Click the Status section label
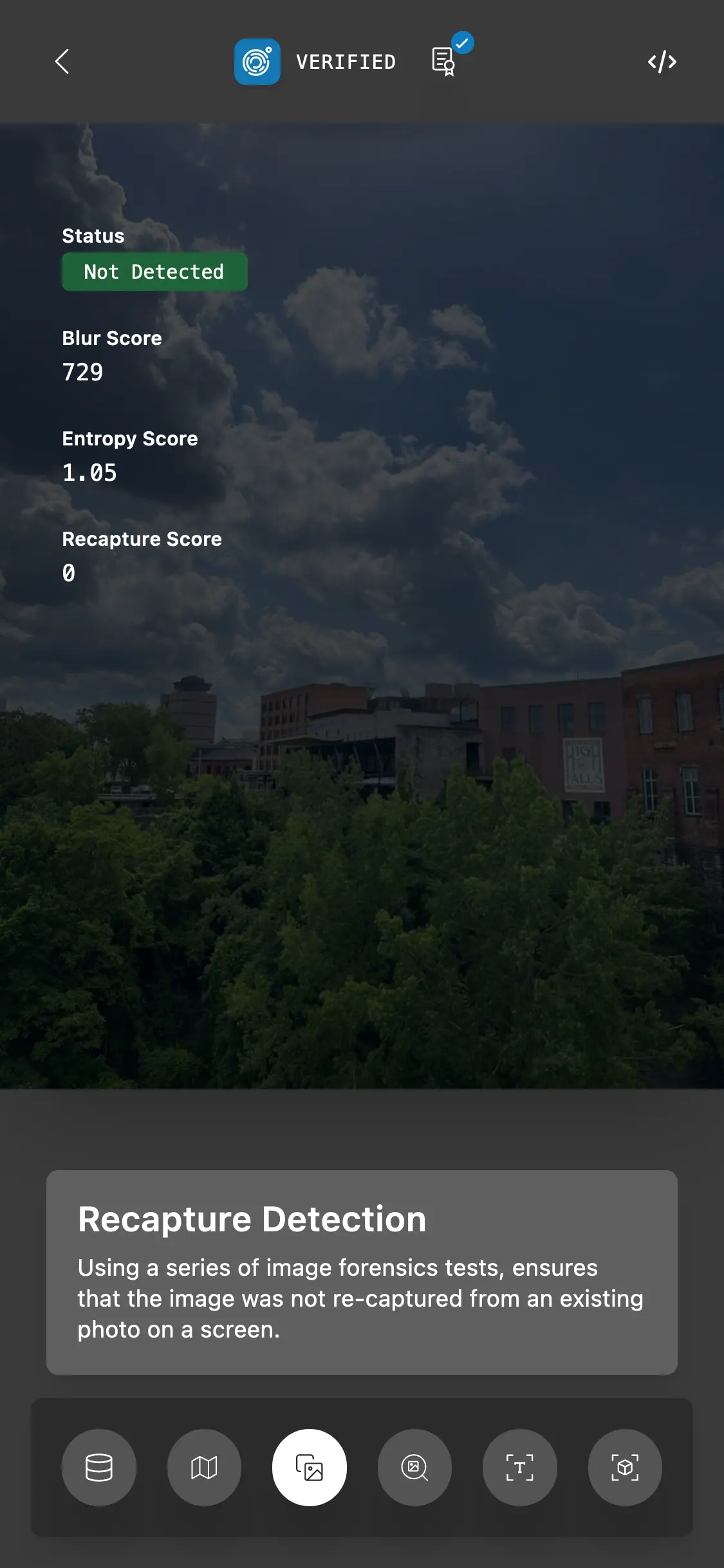The height and width of the screenshot is (1568, 724). coord(92,235)
